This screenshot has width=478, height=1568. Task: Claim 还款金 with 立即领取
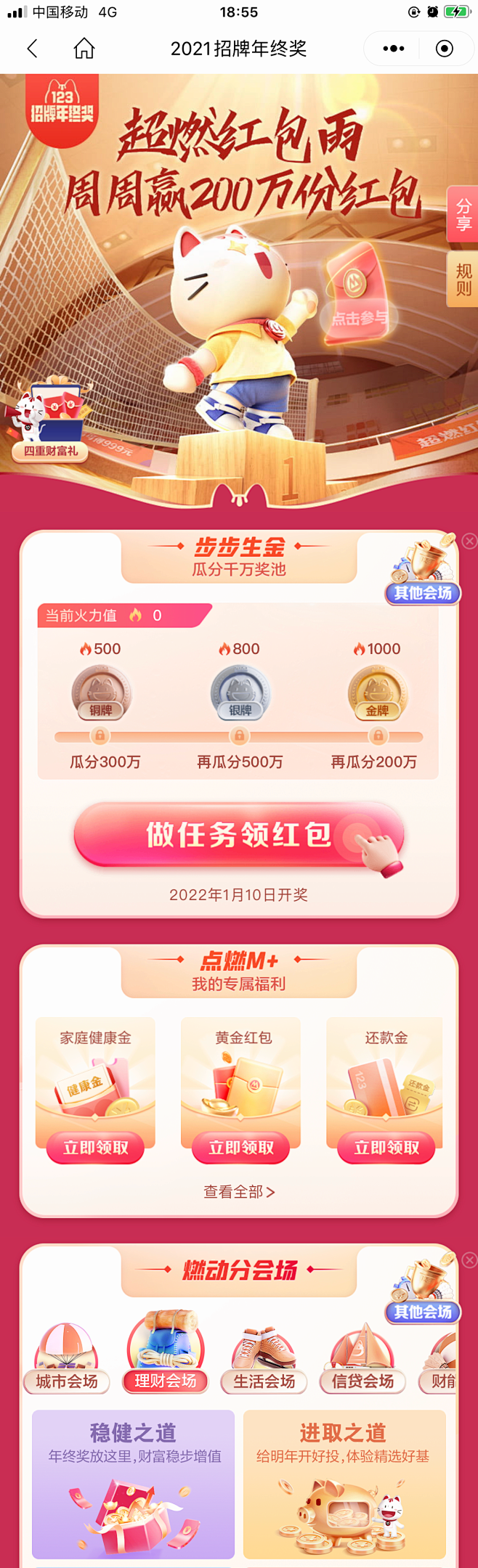[386, 1148]
